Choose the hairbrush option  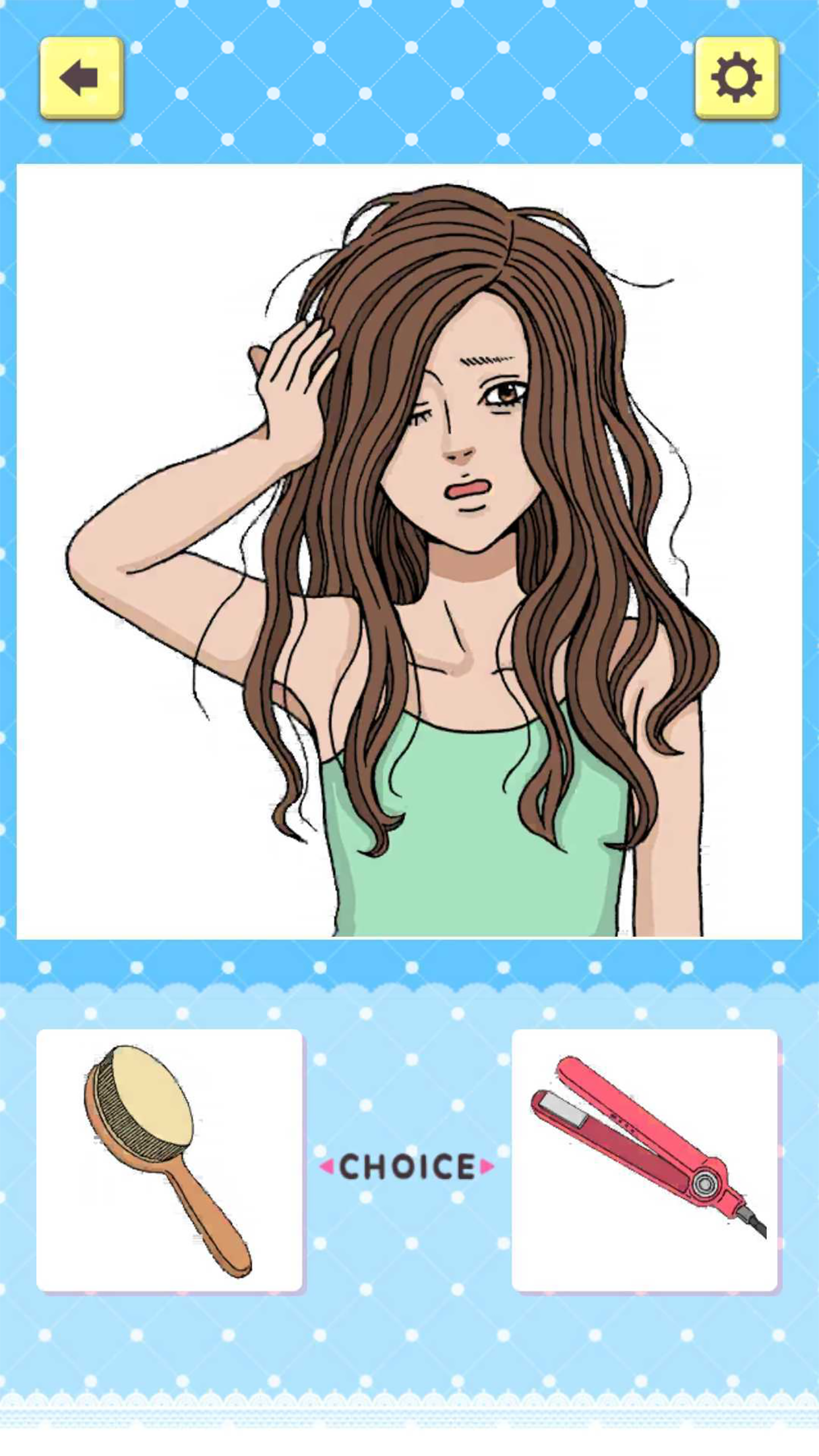(x=169, y=1160)
